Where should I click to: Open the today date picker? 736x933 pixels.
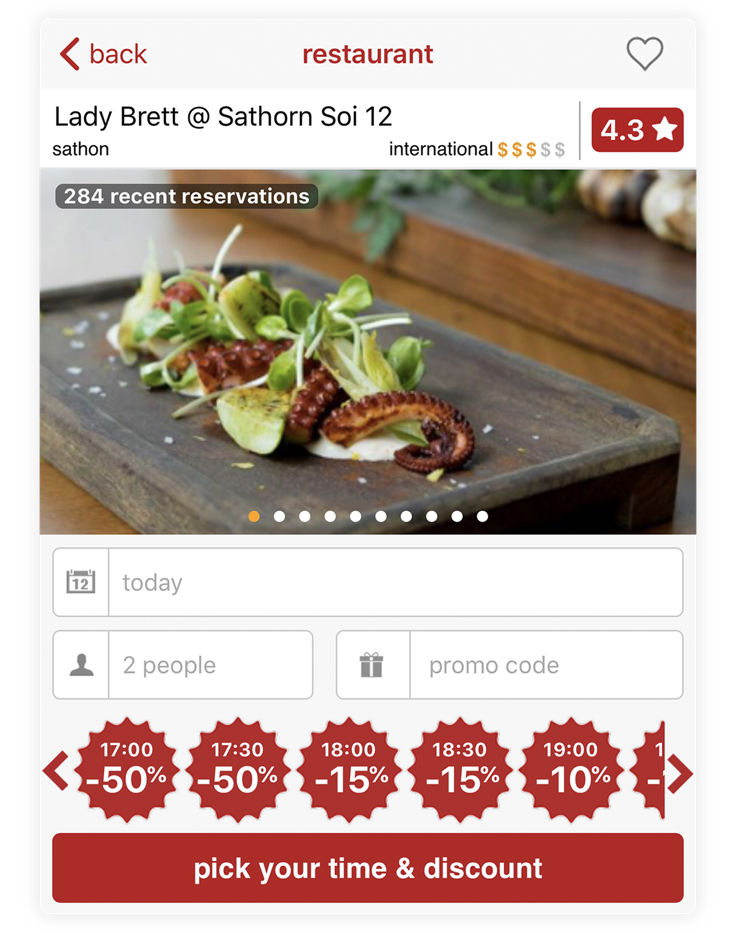coord(368,582)
